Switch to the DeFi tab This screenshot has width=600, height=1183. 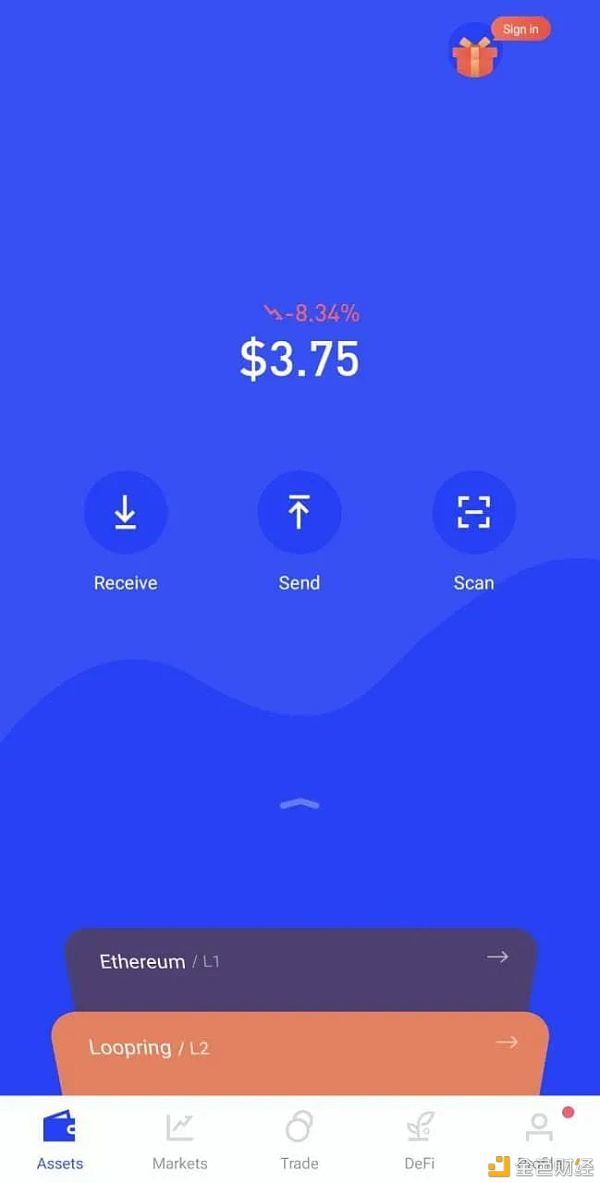point(419,1140)
